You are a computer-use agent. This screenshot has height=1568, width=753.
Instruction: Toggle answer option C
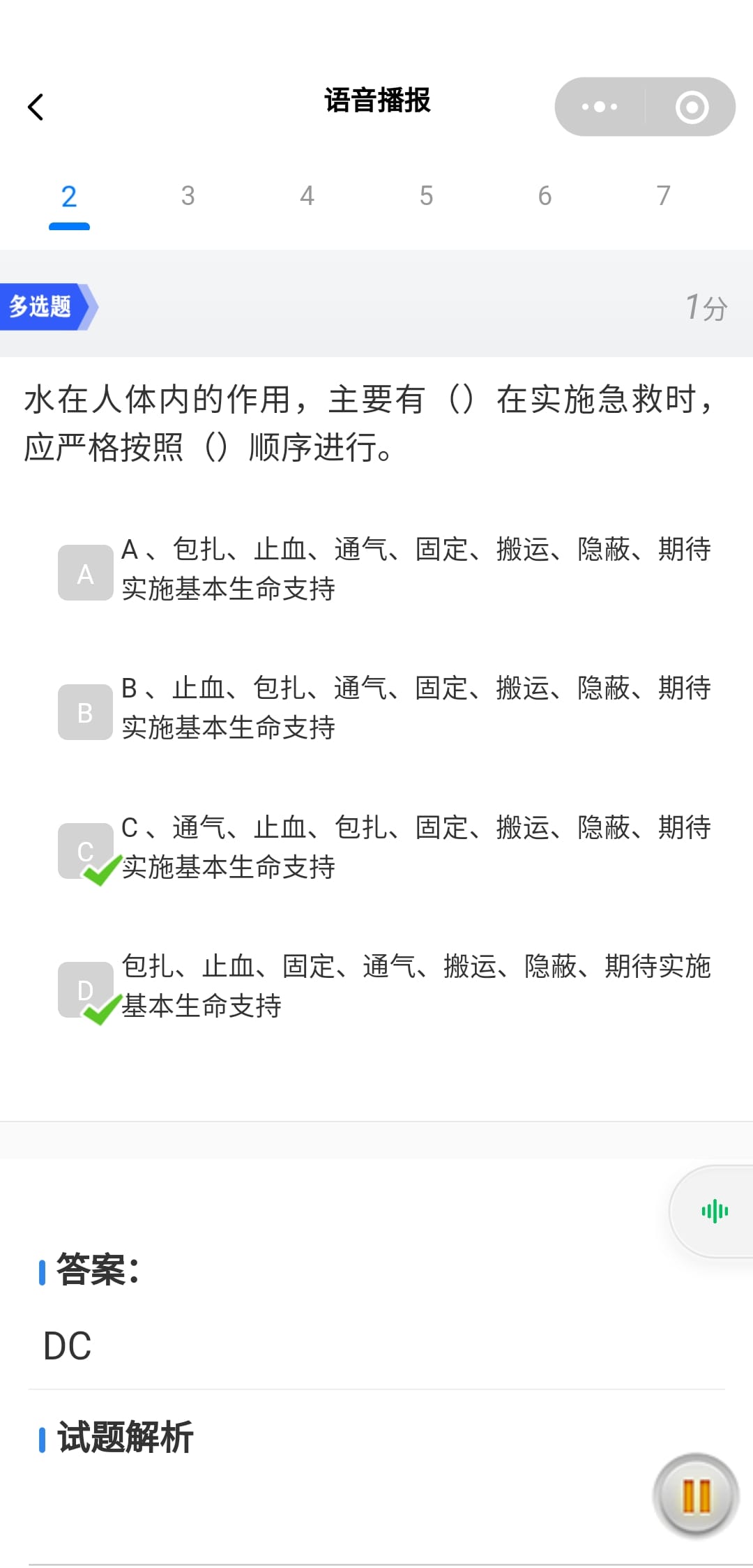85,851
